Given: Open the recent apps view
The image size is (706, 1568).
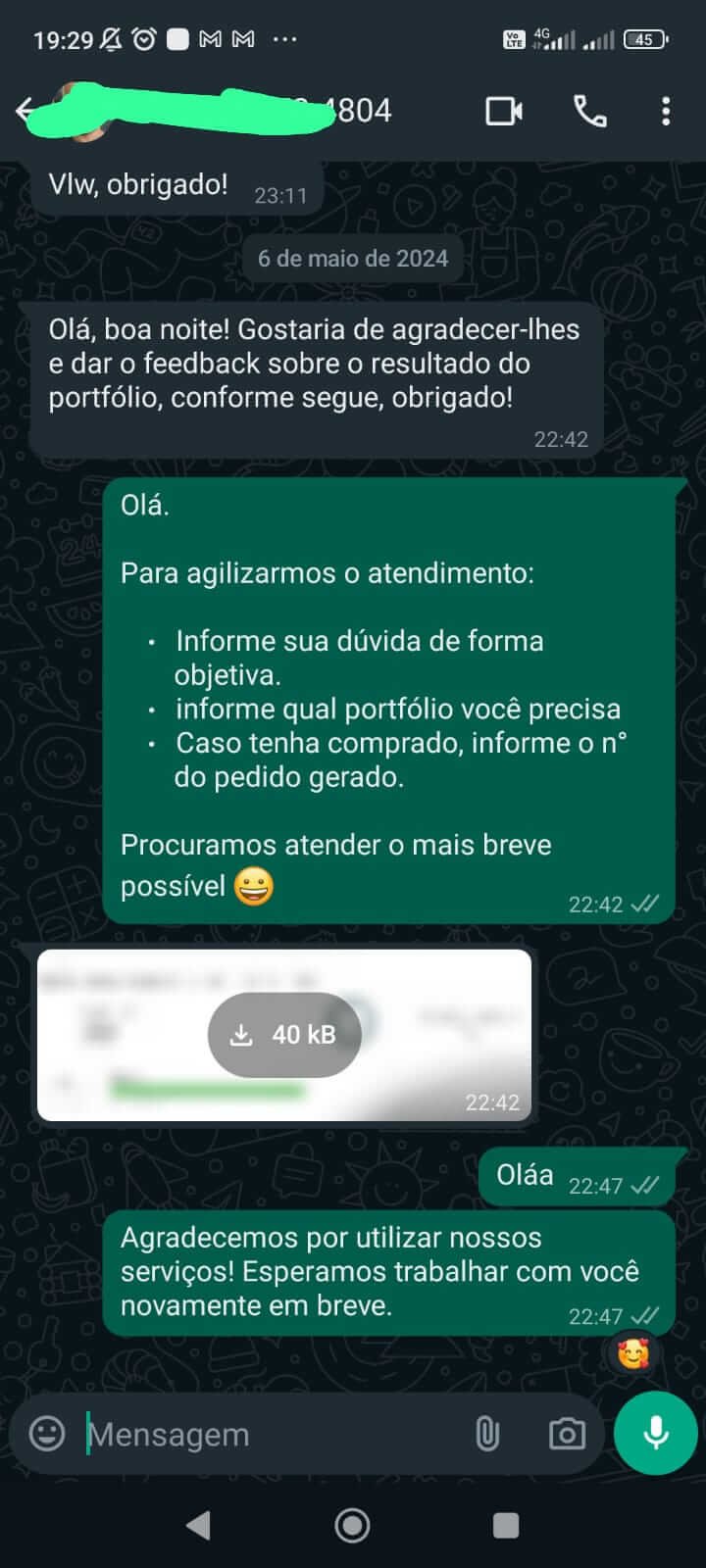Looking at the screenshot, I should tap(506, 1525).
